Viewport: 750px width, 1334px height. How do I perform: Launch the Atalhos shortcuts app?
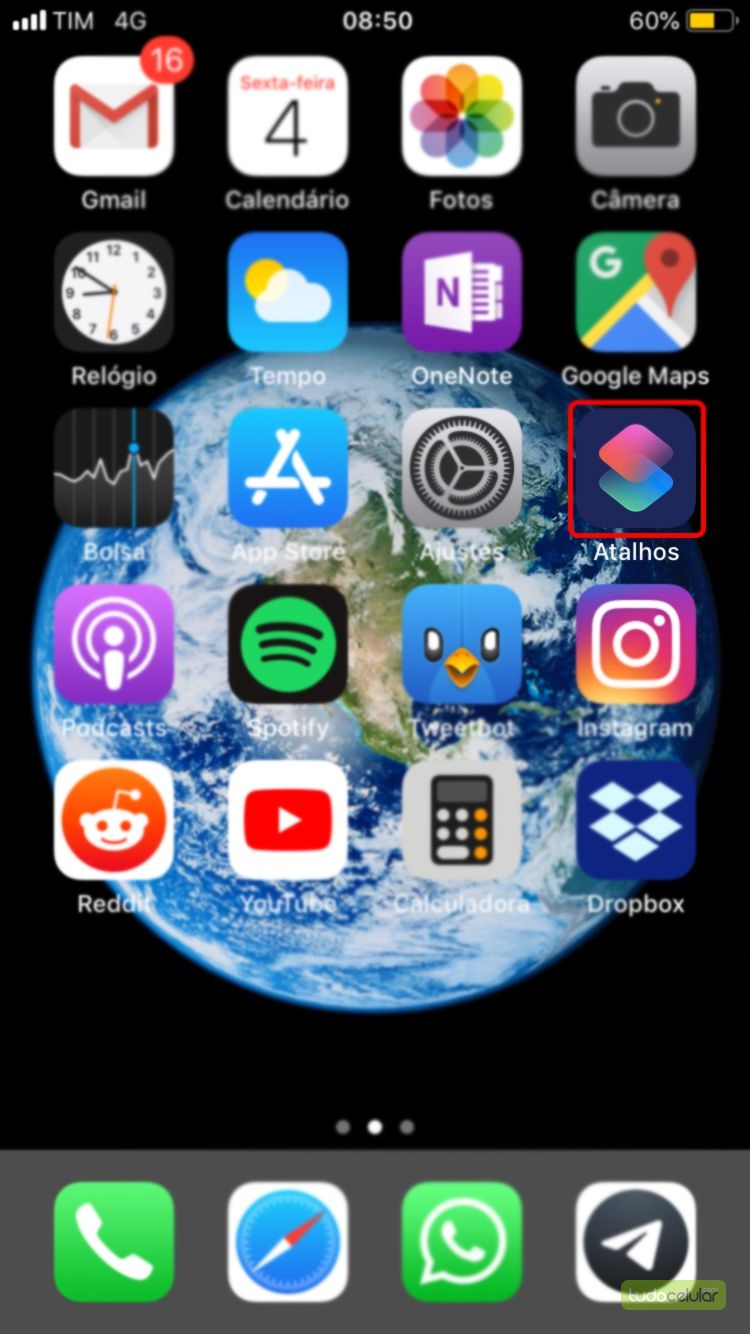[636, 468]
